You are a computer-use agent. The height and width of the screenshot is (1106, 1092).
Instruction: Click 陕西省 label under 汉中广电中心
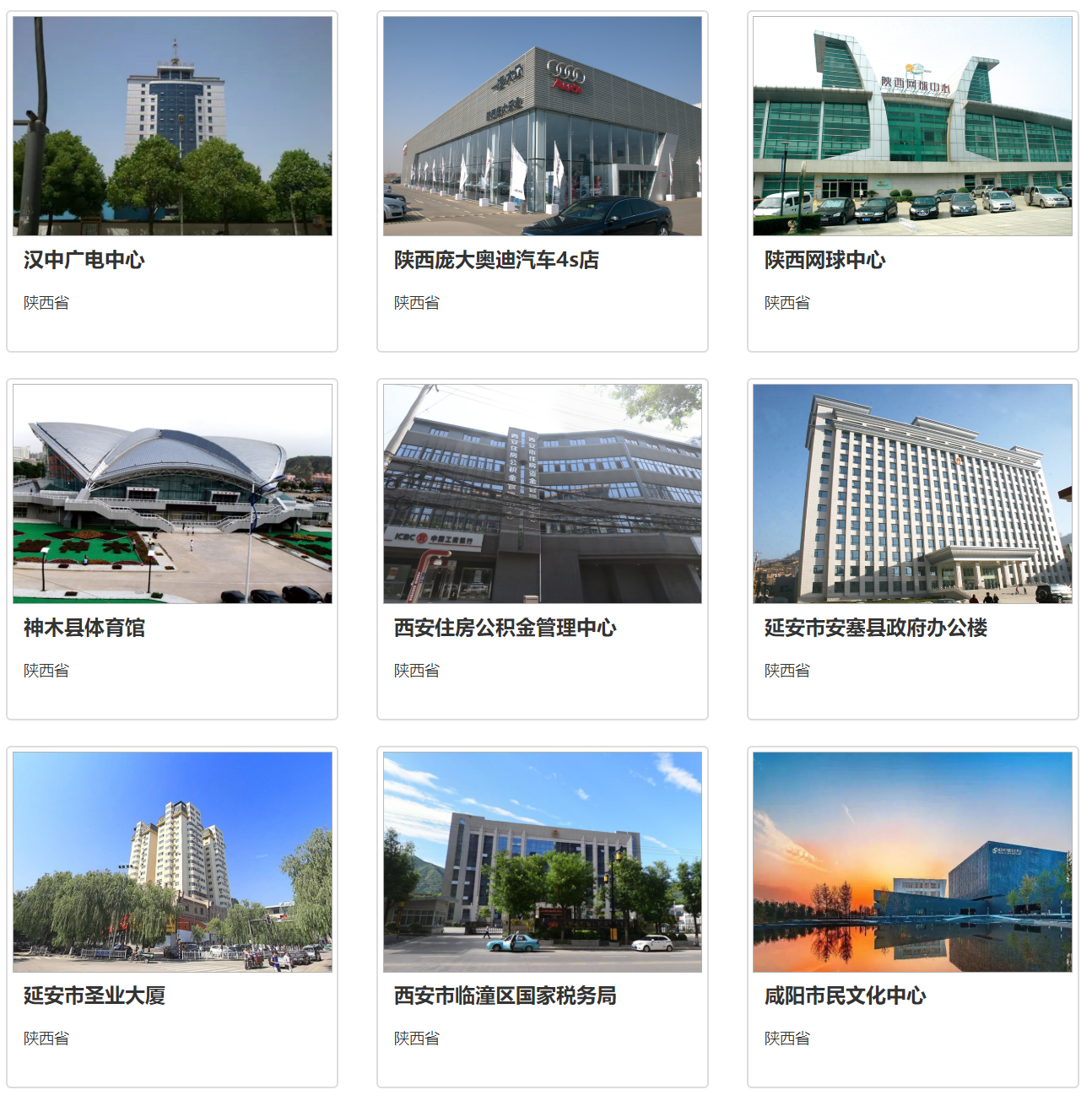[41, 301]
